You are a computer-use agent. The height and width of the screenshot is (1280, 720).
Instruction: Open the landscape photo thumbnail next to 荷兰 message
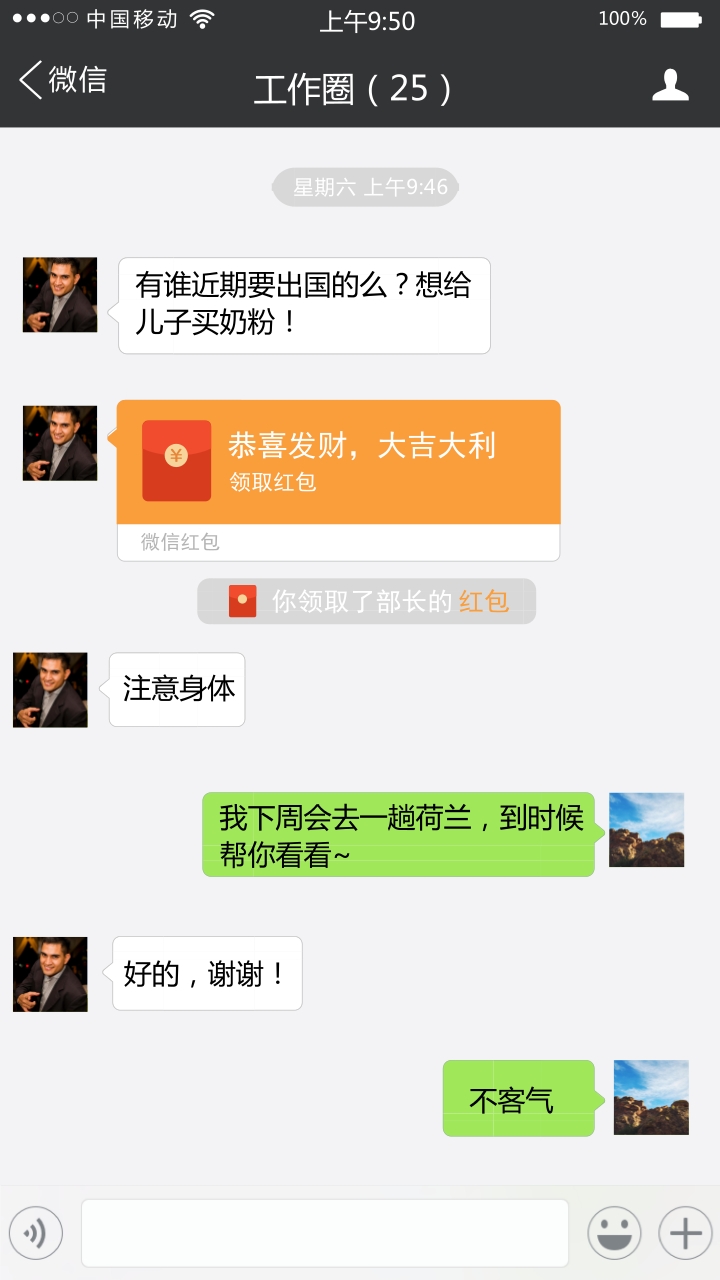(646, 830)
